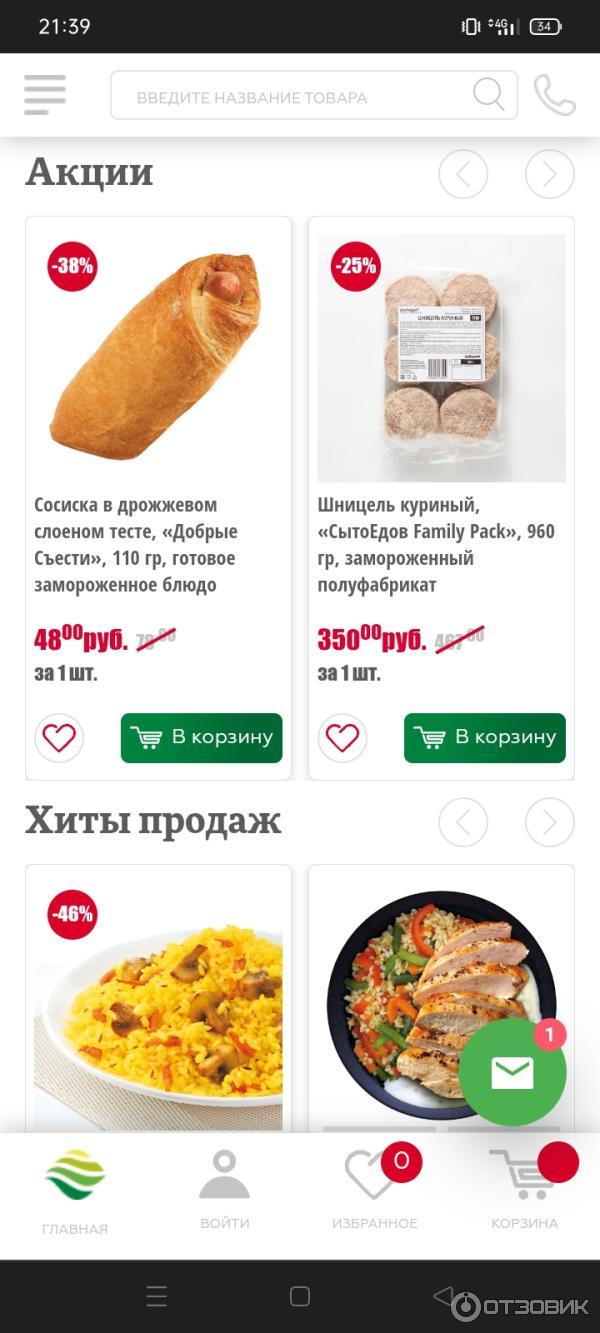Show previous items in Хиты продаж
Screen dimensions: 600x1333
(x=463, y=822)
